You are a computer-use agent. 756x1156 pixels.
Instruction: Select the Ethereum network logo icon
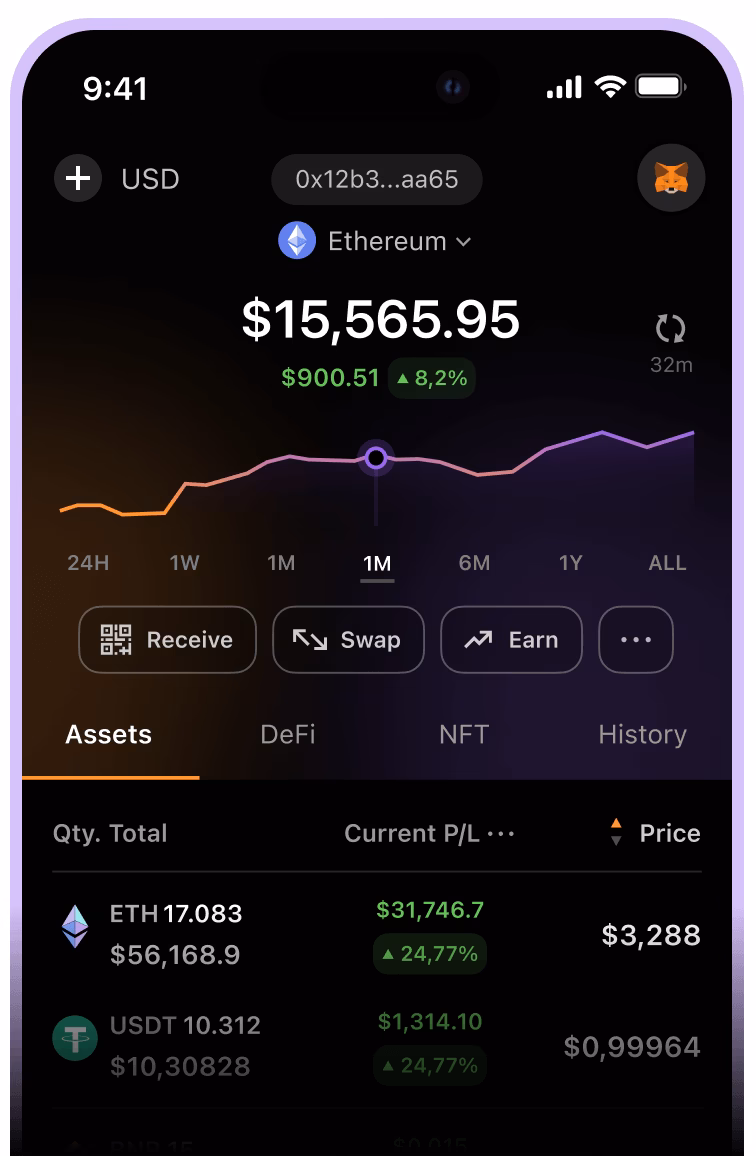(296, 241)
